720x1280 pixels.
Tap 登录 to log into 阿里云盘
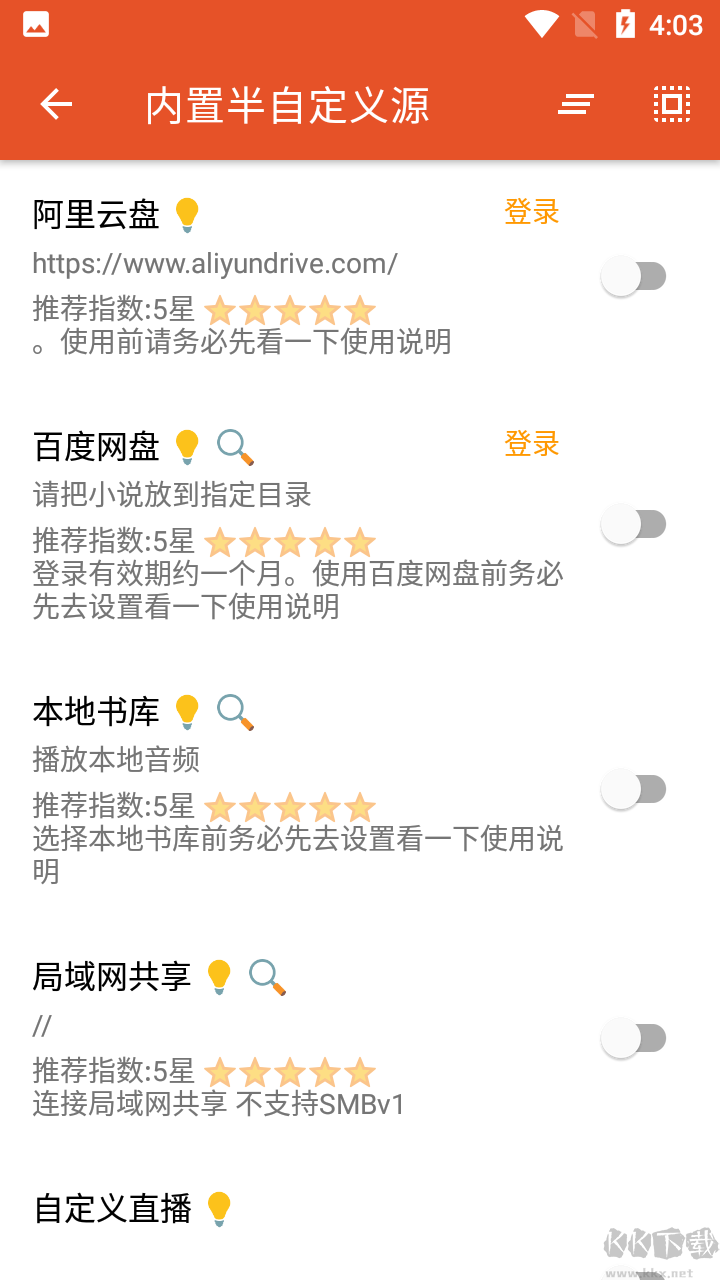pos(531,212)
